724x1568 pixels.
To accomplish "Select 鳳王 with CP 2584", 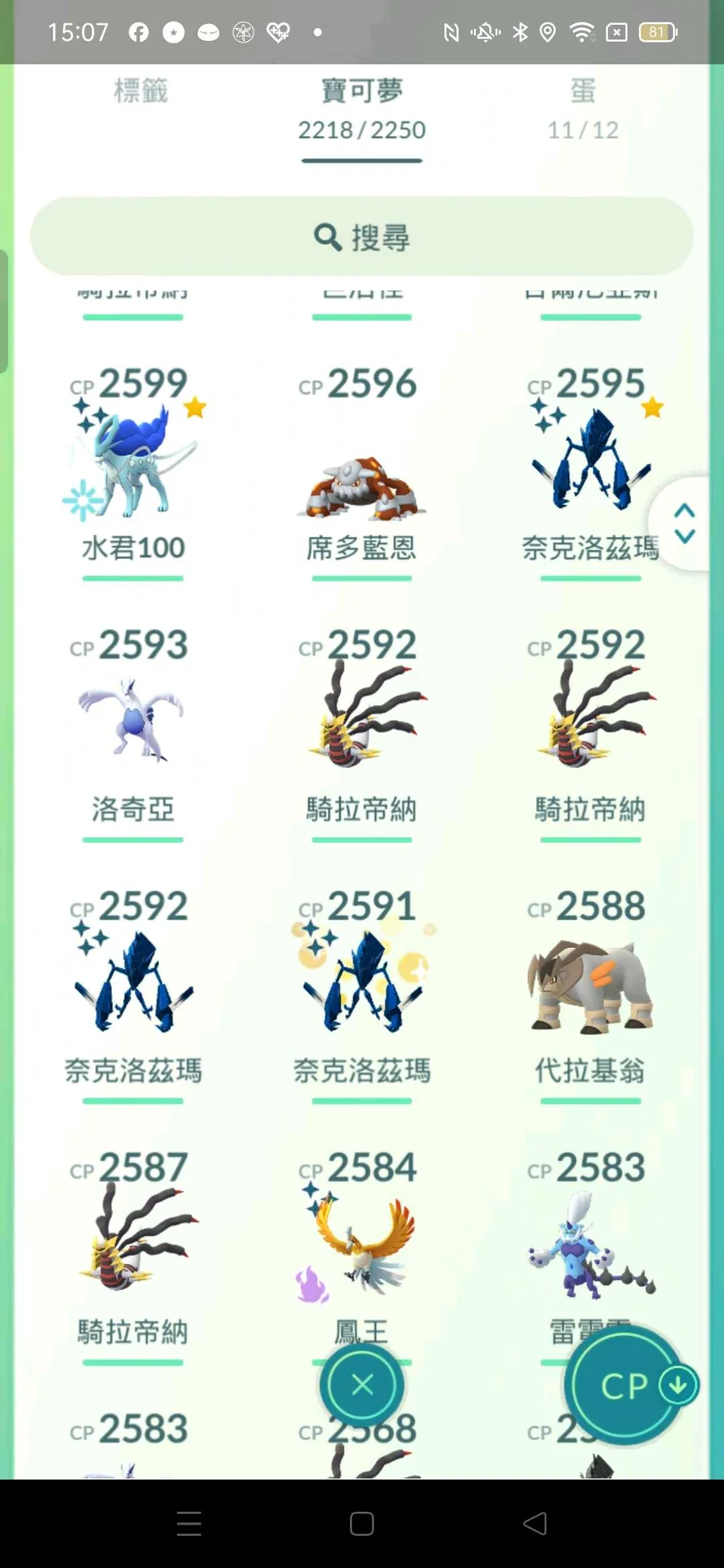I will pyautogui.click(x=361, y=1246).
